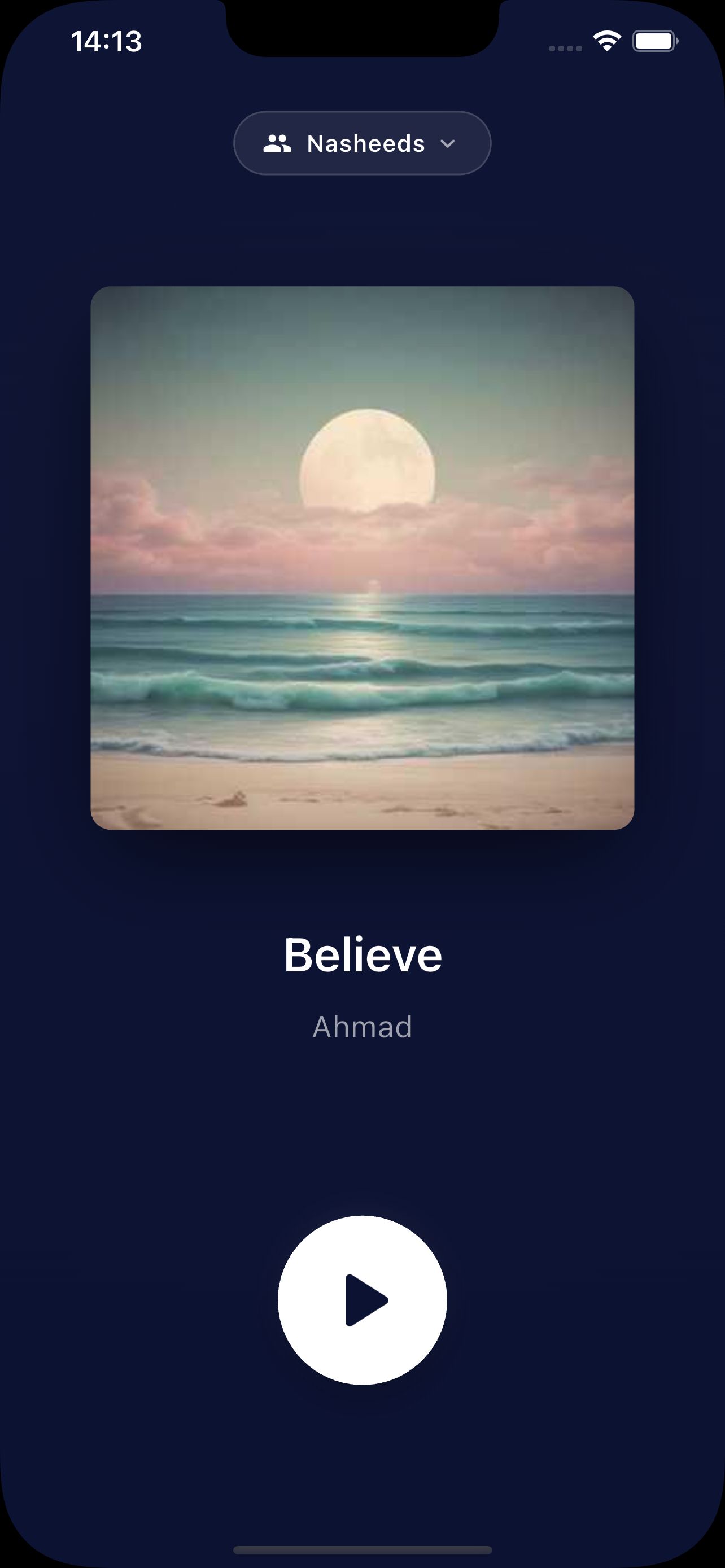Expand the Nasheeds category dropdown
The width and height of the screenshot is (725, 1568).
tap(362, 144)
